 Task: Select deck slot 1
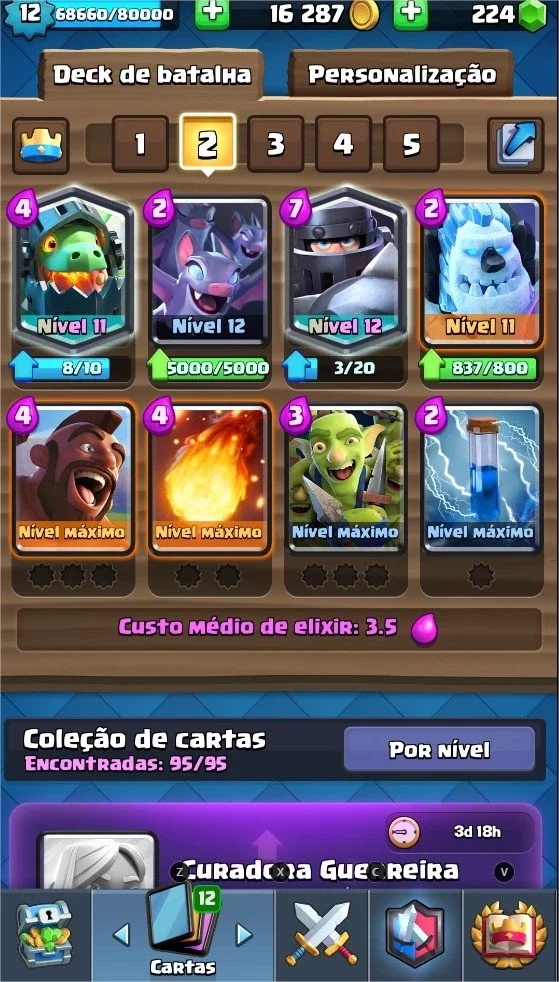tap(140, 145)
